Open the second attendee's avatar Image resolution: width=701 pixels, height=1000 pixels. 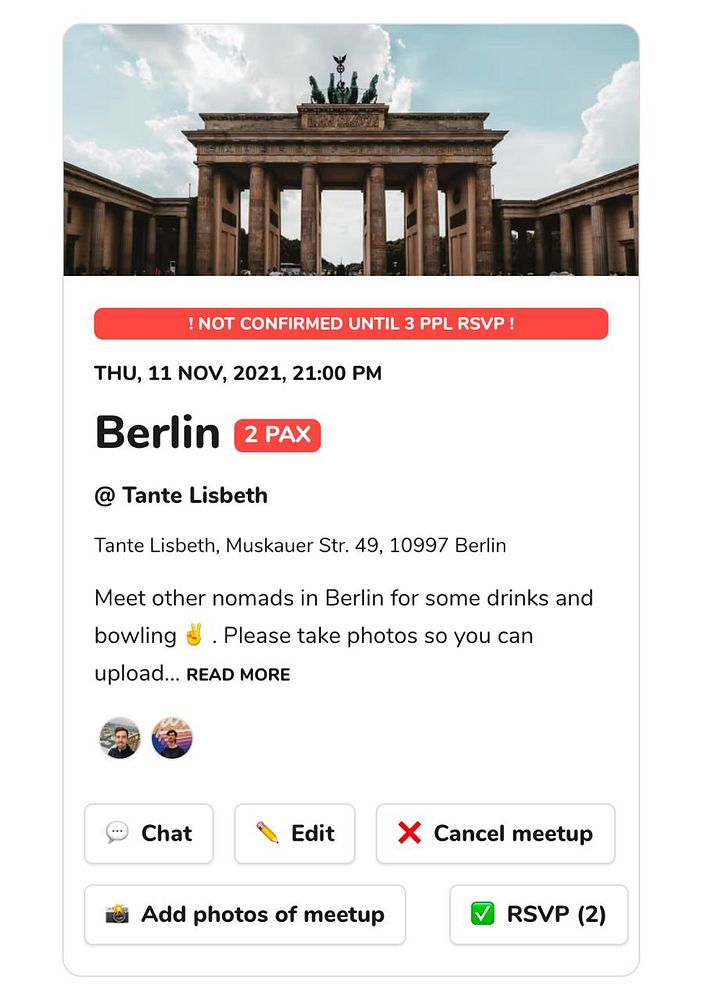point(172,738)
